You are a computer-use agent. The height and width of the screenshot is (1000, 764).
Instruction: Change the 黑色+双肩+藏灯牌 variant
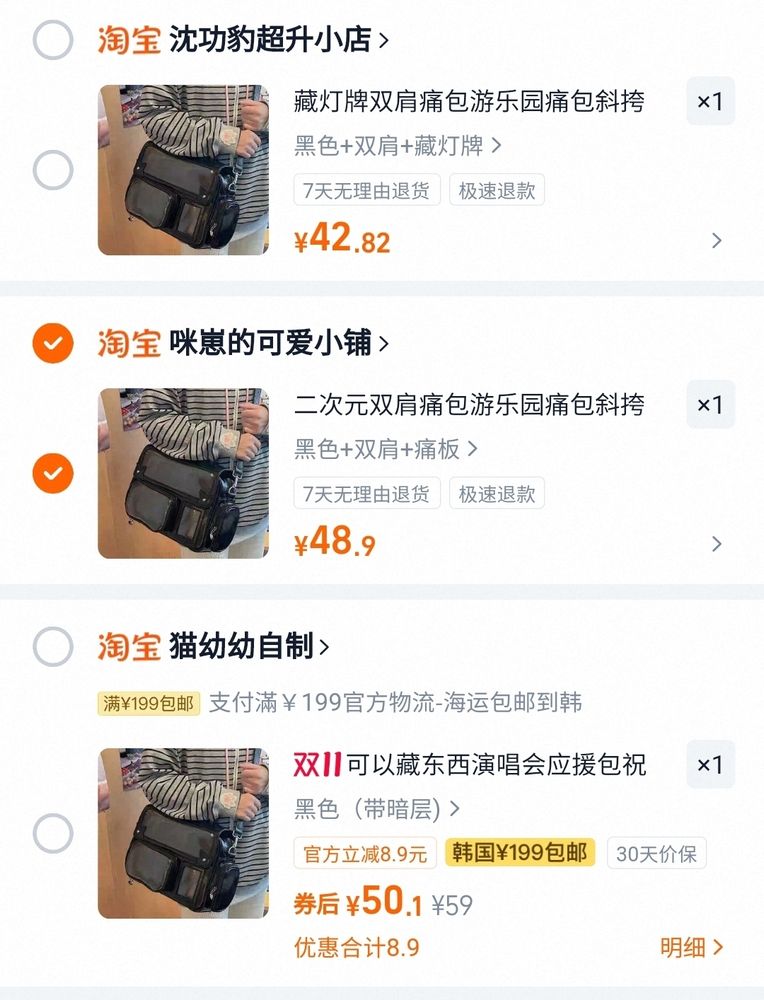click(397, 146)
